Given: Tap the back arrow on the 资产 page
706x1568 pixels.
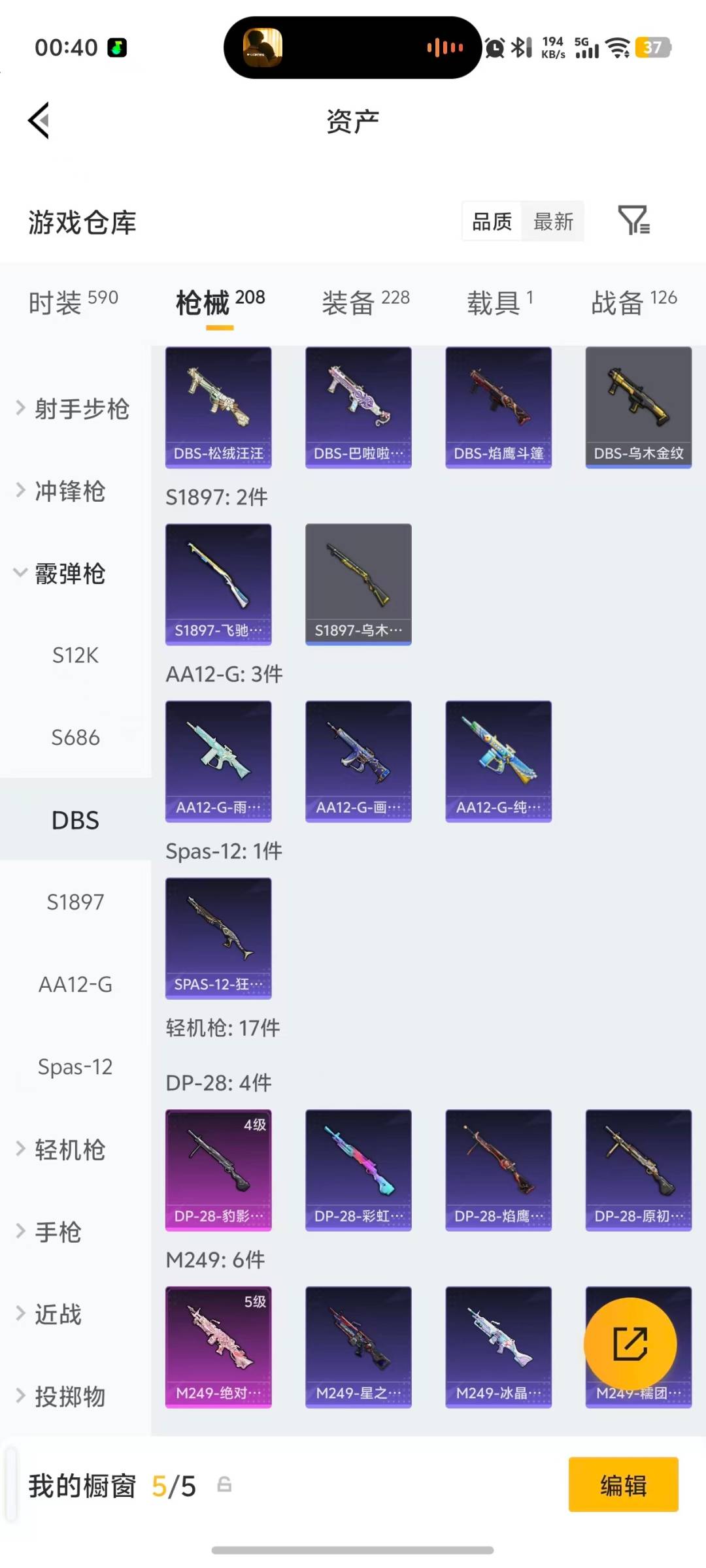Looking at the screenshot, I should pyautogui.click(x=39, y=121).
